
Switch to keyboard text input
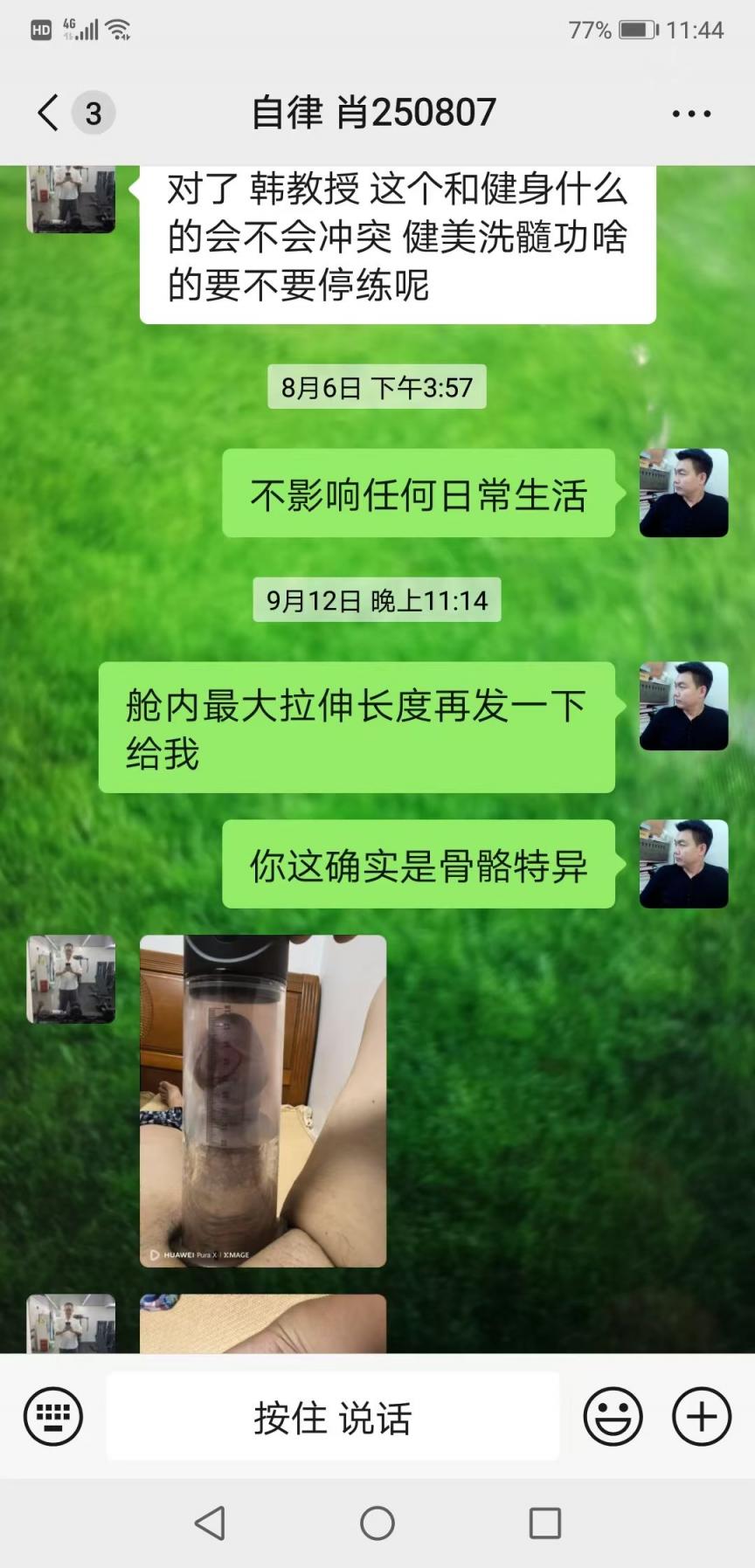(x=53, y=1416)
